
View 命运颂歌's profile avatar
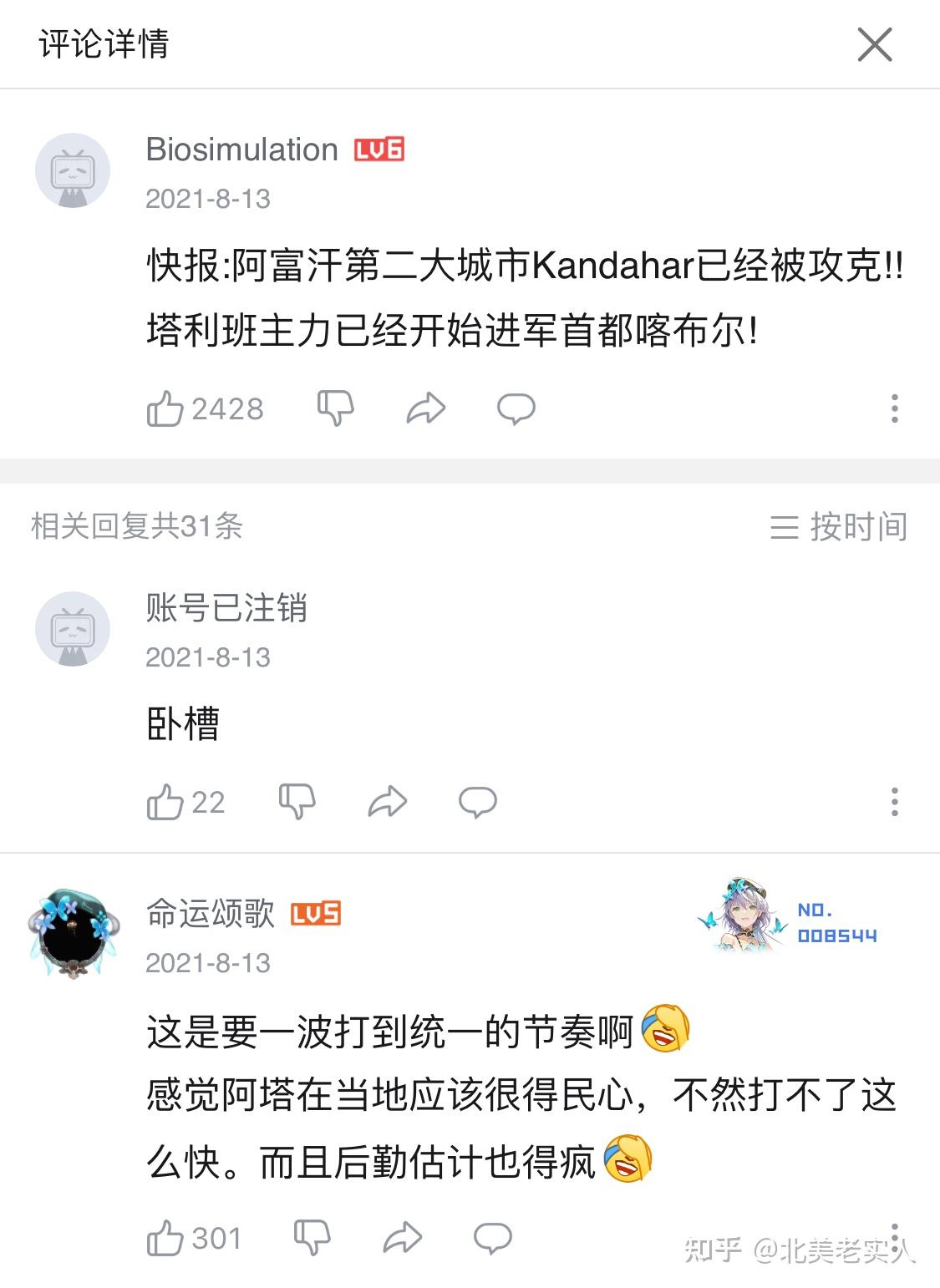click(x=73, y=934)
